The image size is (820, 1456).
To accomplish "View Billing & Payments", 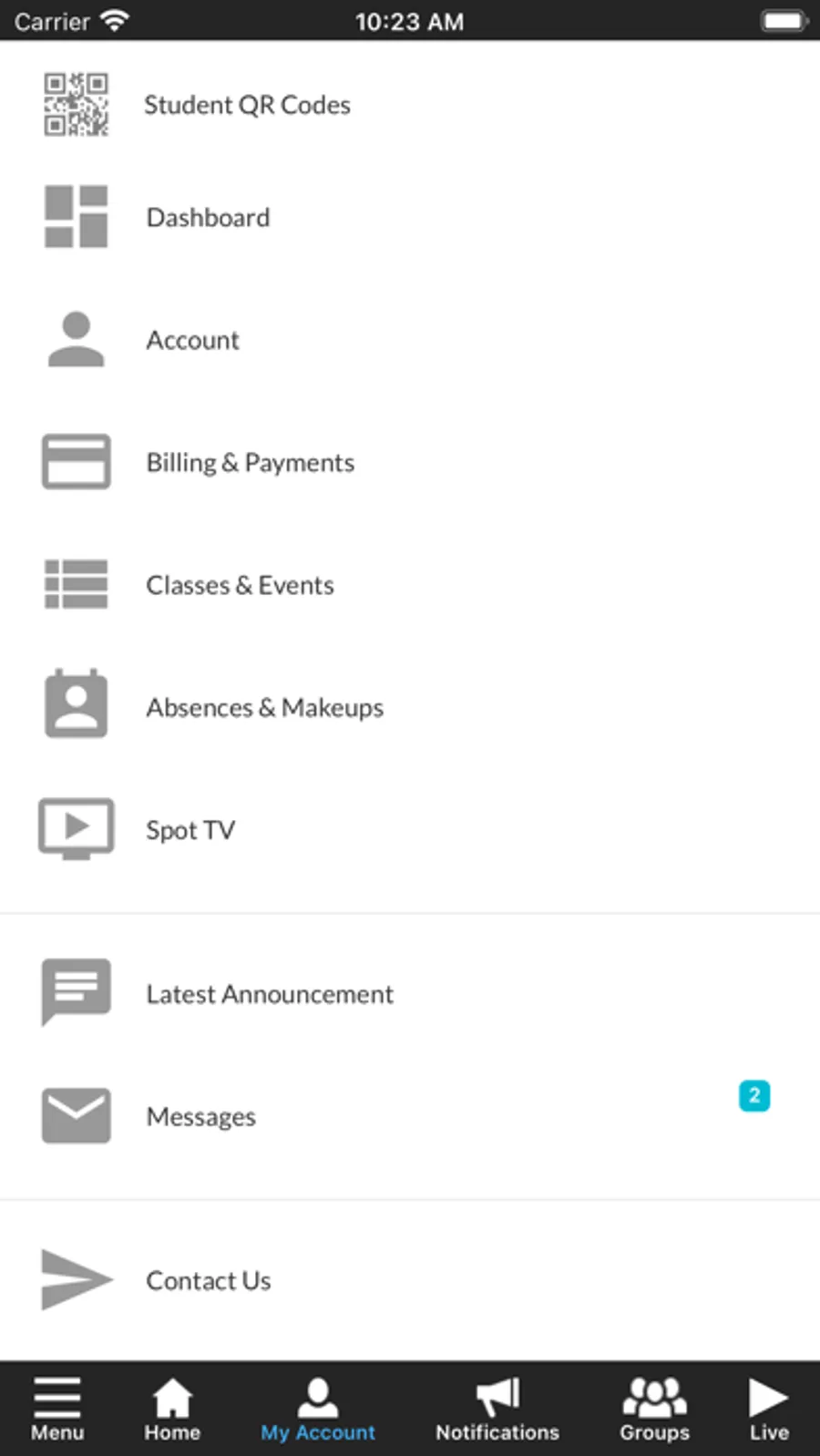I will [250, 463].
